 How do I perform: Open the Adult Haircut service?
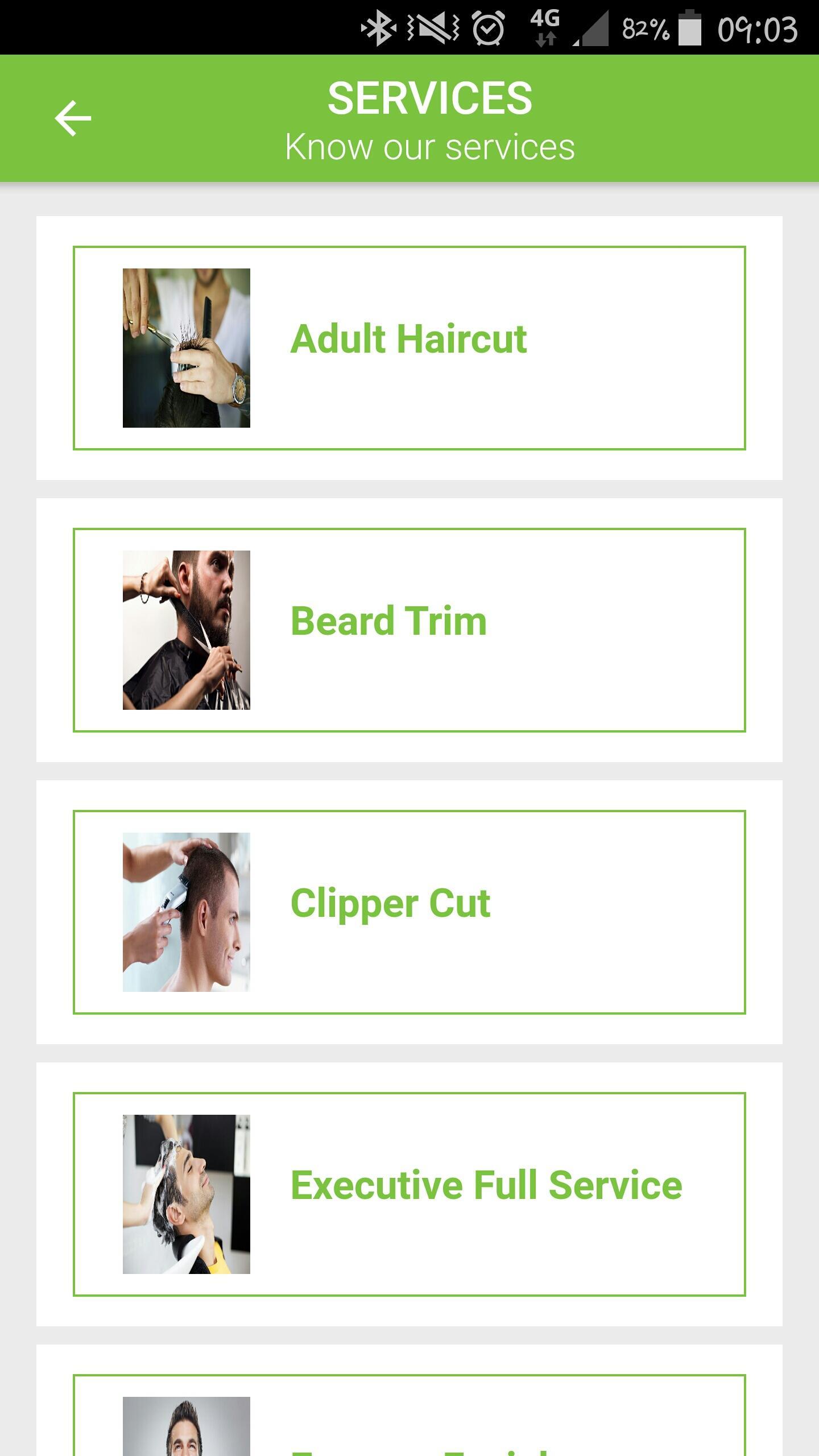pyautogui.click(x=409, y=348)
